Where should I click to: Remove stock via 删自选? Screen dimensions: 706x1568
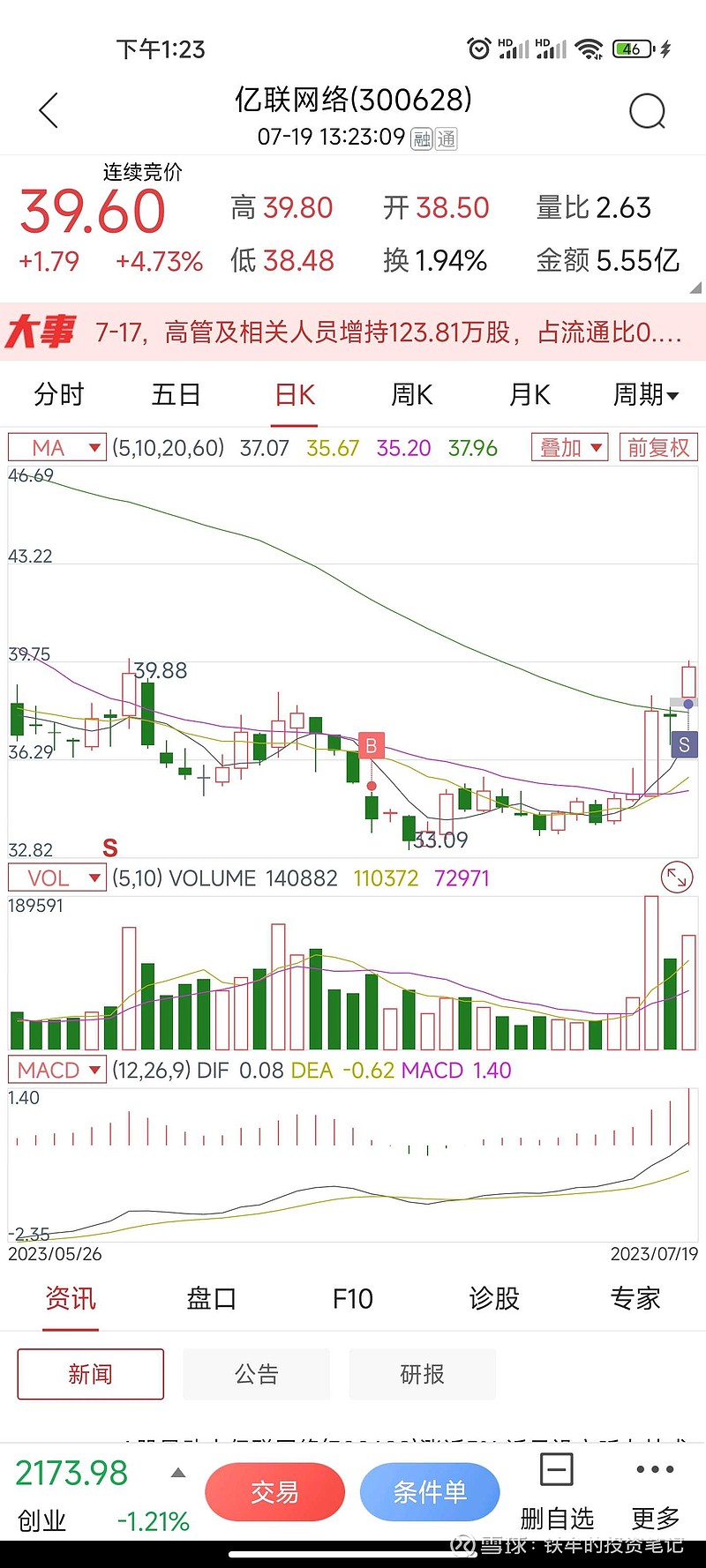click(557, 1492)
